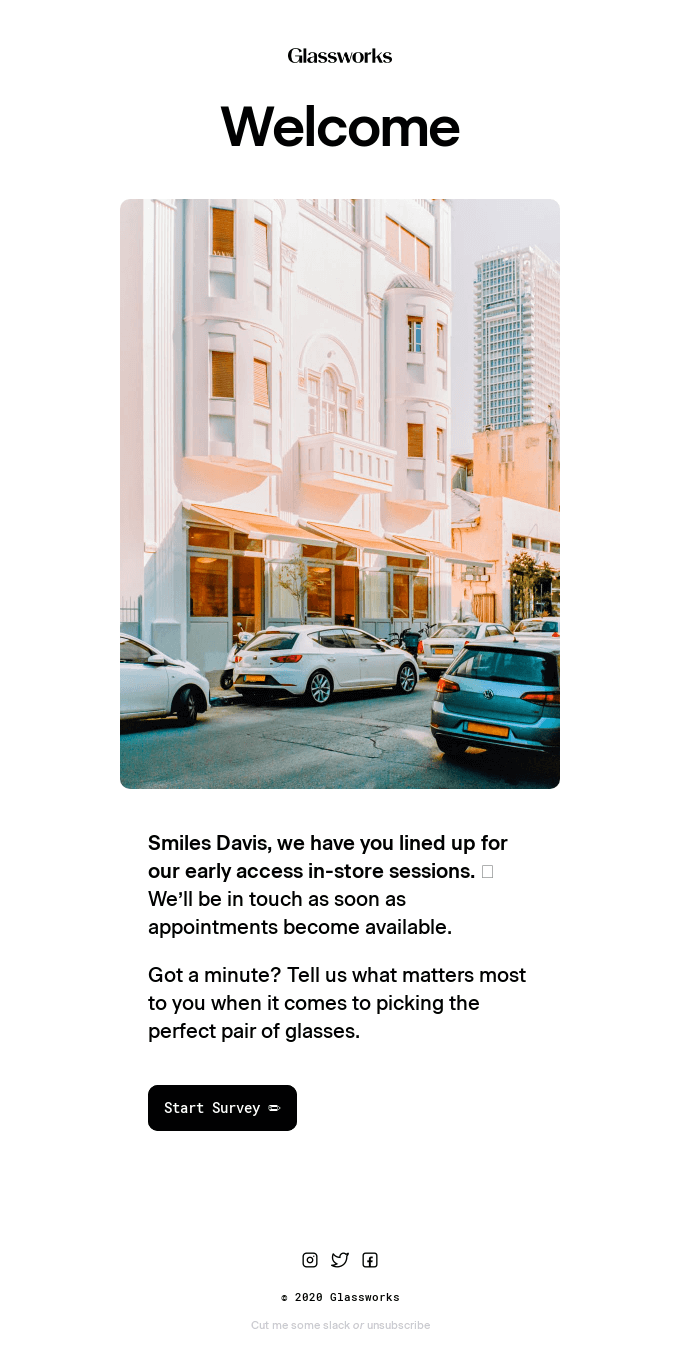Image resolution: width=680 pixels, height=1360 pixels.
Task: Visit Glassworks Facebook page
Action: point(370,1260)
